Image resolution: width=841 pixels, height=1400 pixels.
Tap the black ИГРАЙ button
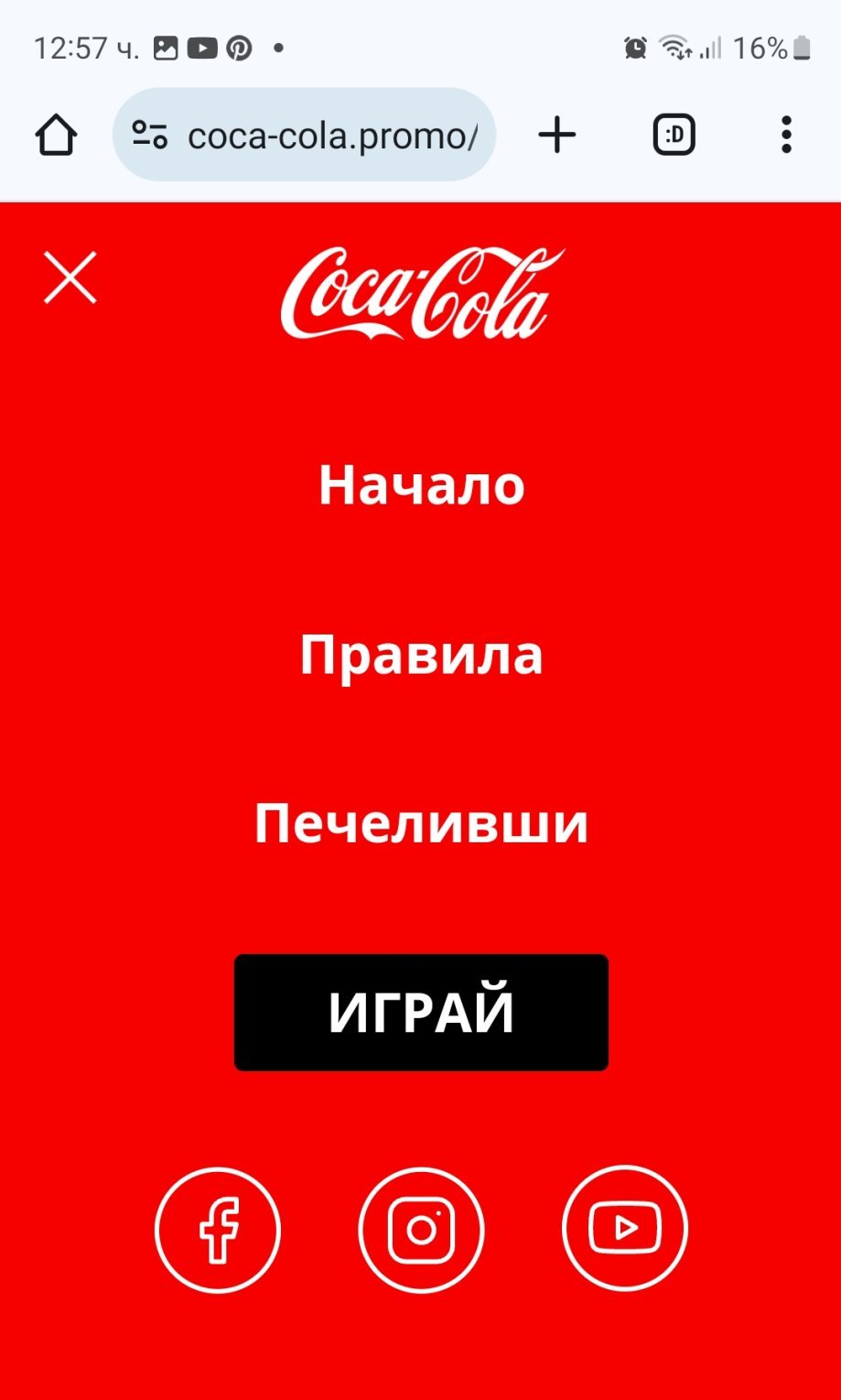click(421, 1013)
